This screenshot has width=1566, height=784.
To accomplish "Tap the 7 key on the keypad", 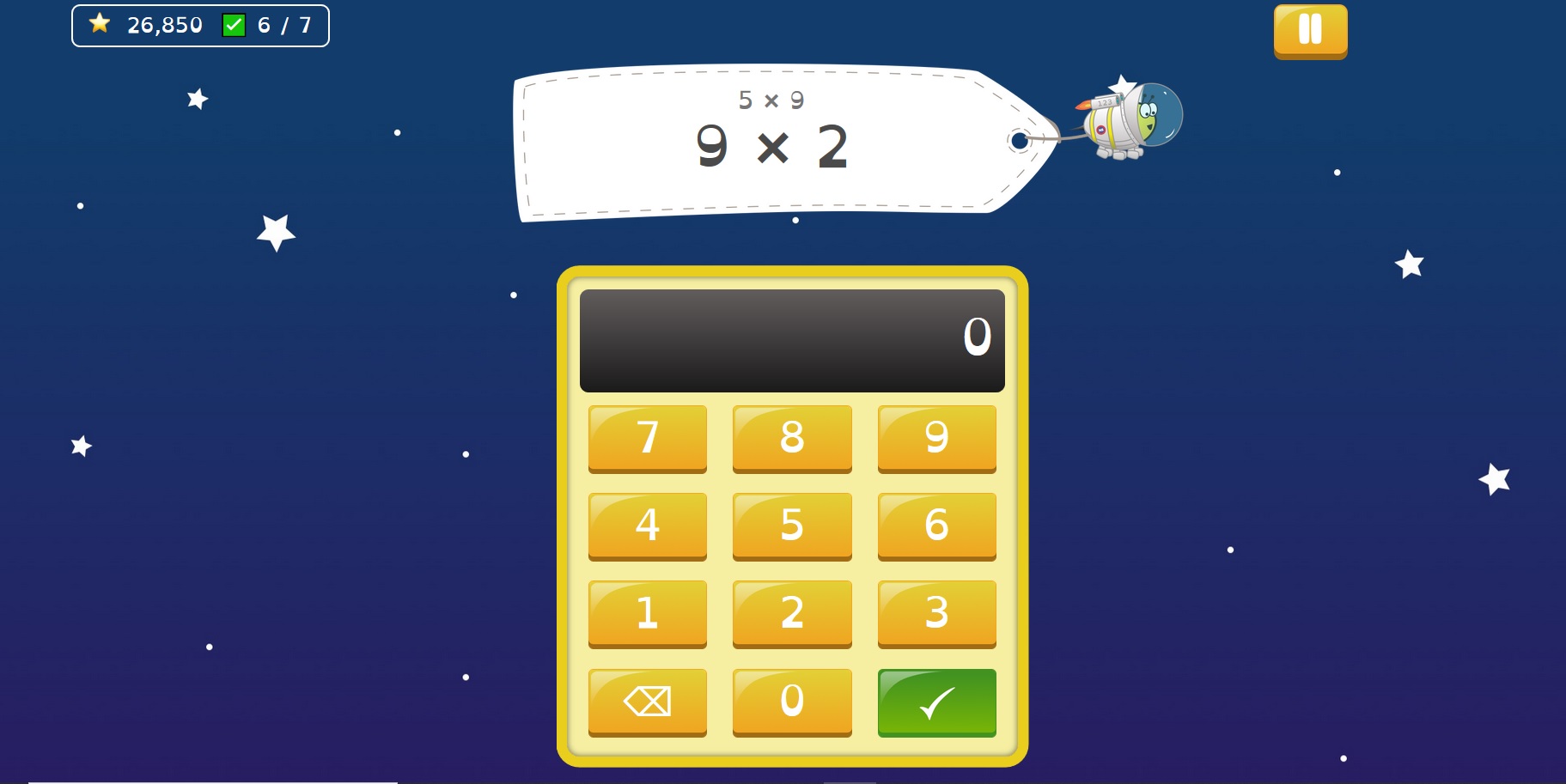I will (x=648, y=439).
